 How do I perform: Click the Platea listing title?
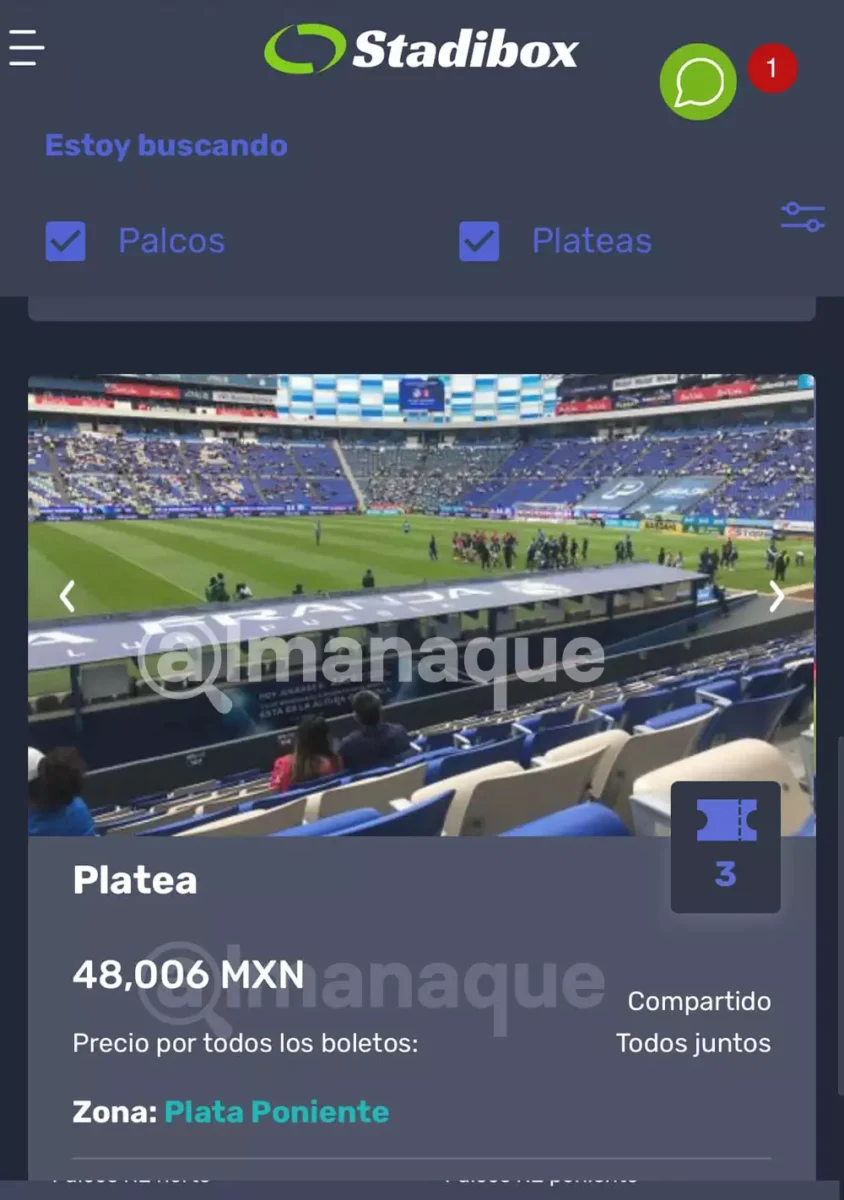[x=135, y=881]
